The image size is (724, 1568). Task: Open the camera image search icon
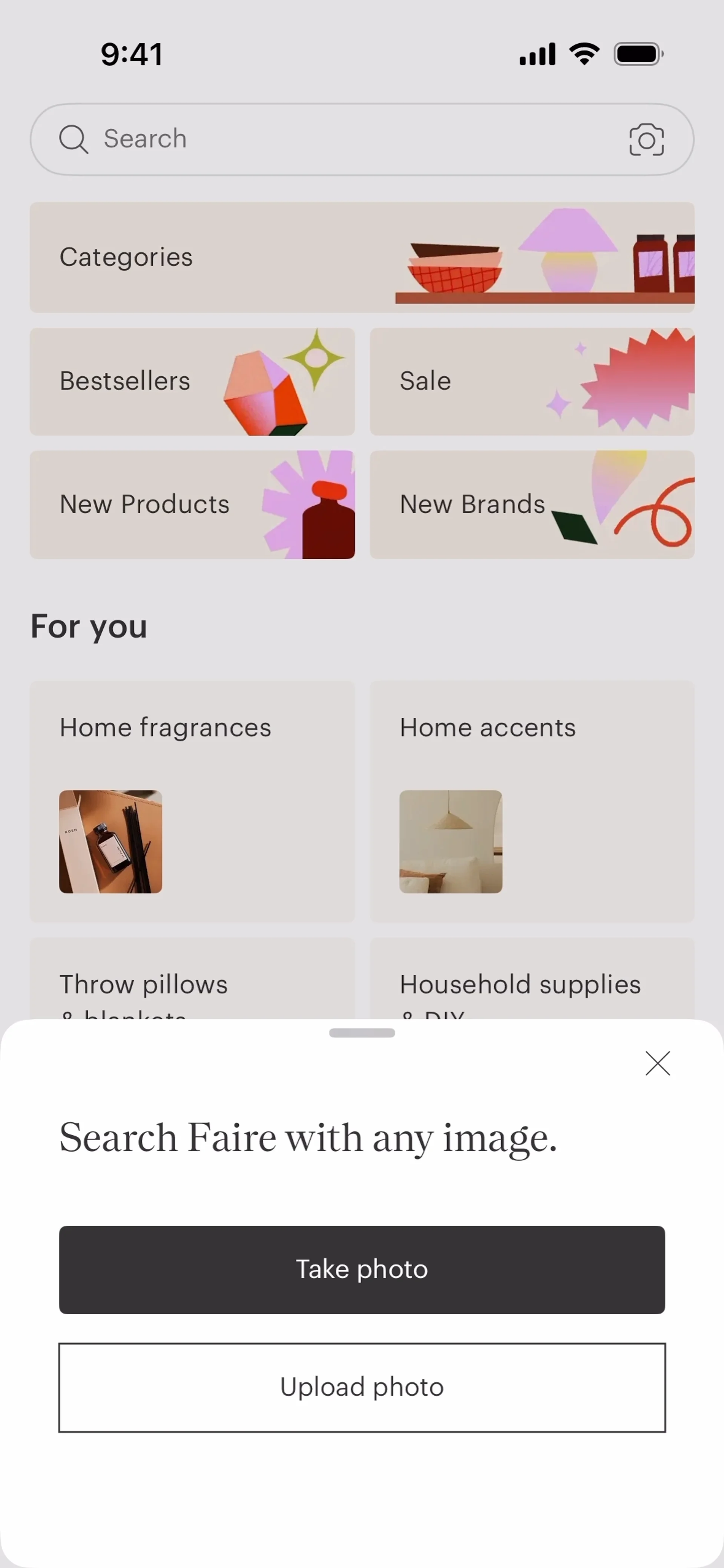click(646, 139)
